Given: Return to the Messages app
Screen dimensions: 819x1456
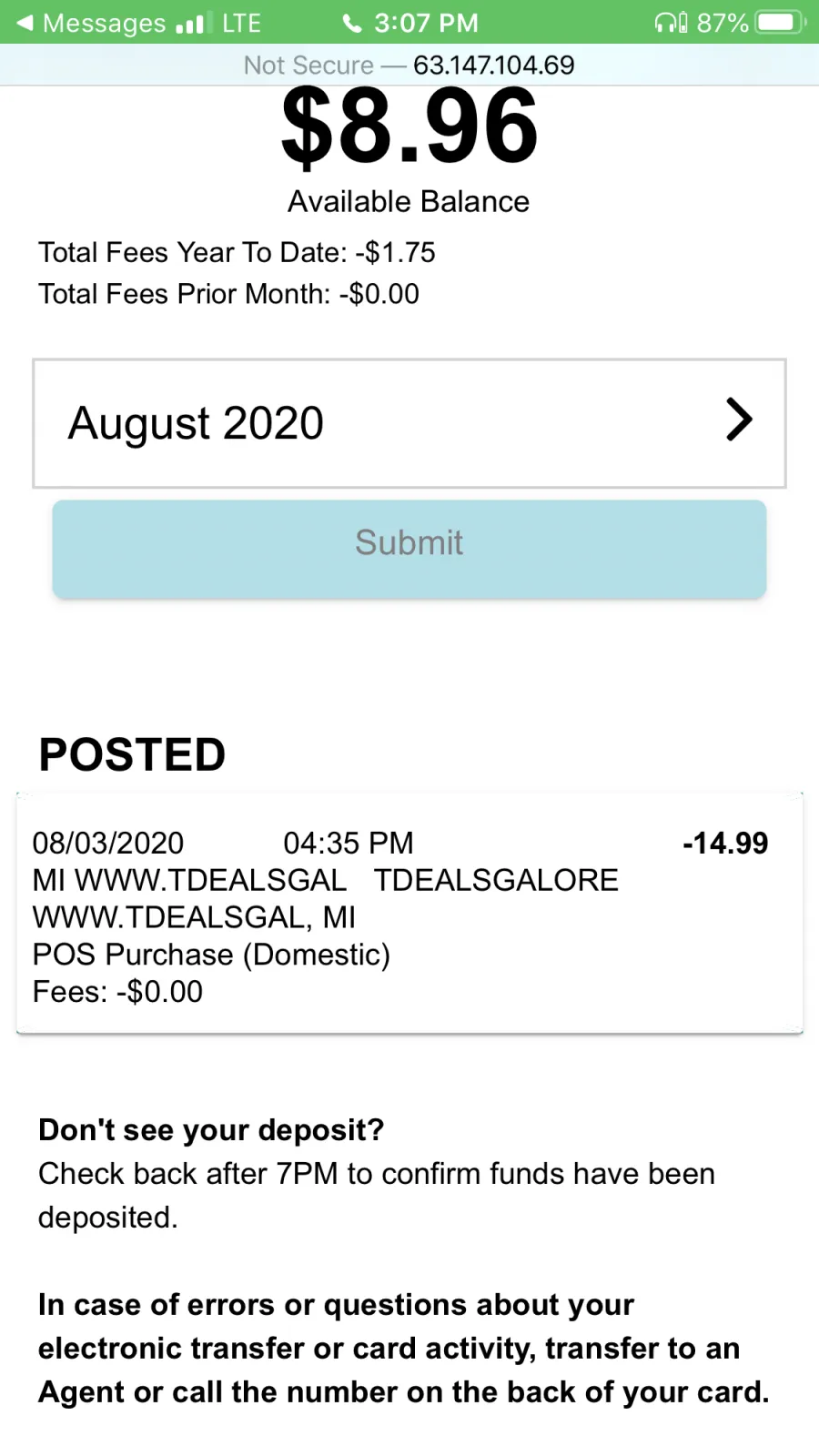Looking at the screenshot, I should [x=93, y=23].
